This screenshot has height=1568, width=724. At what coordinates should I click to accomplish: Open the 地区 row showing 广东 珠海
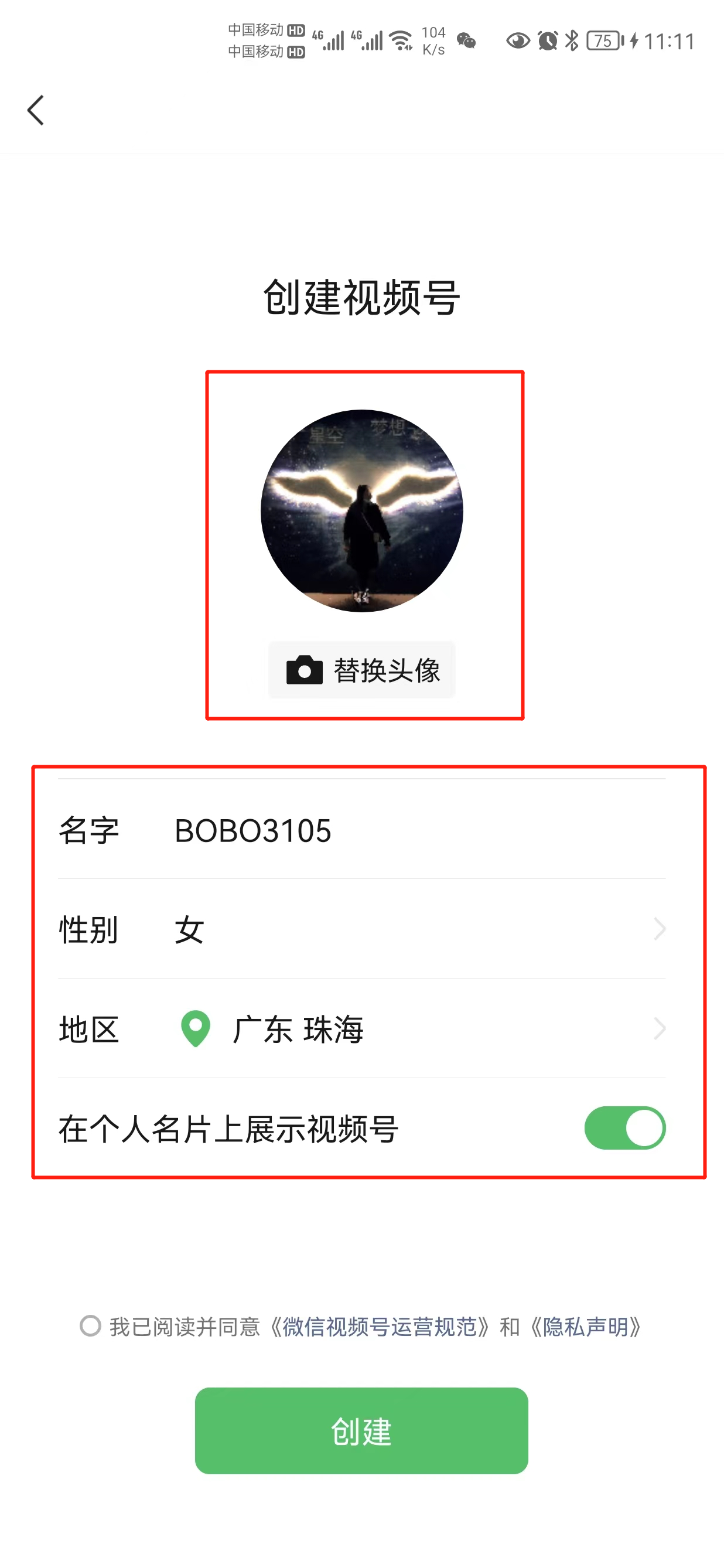pyautogui.click(x=361, y=1030)
